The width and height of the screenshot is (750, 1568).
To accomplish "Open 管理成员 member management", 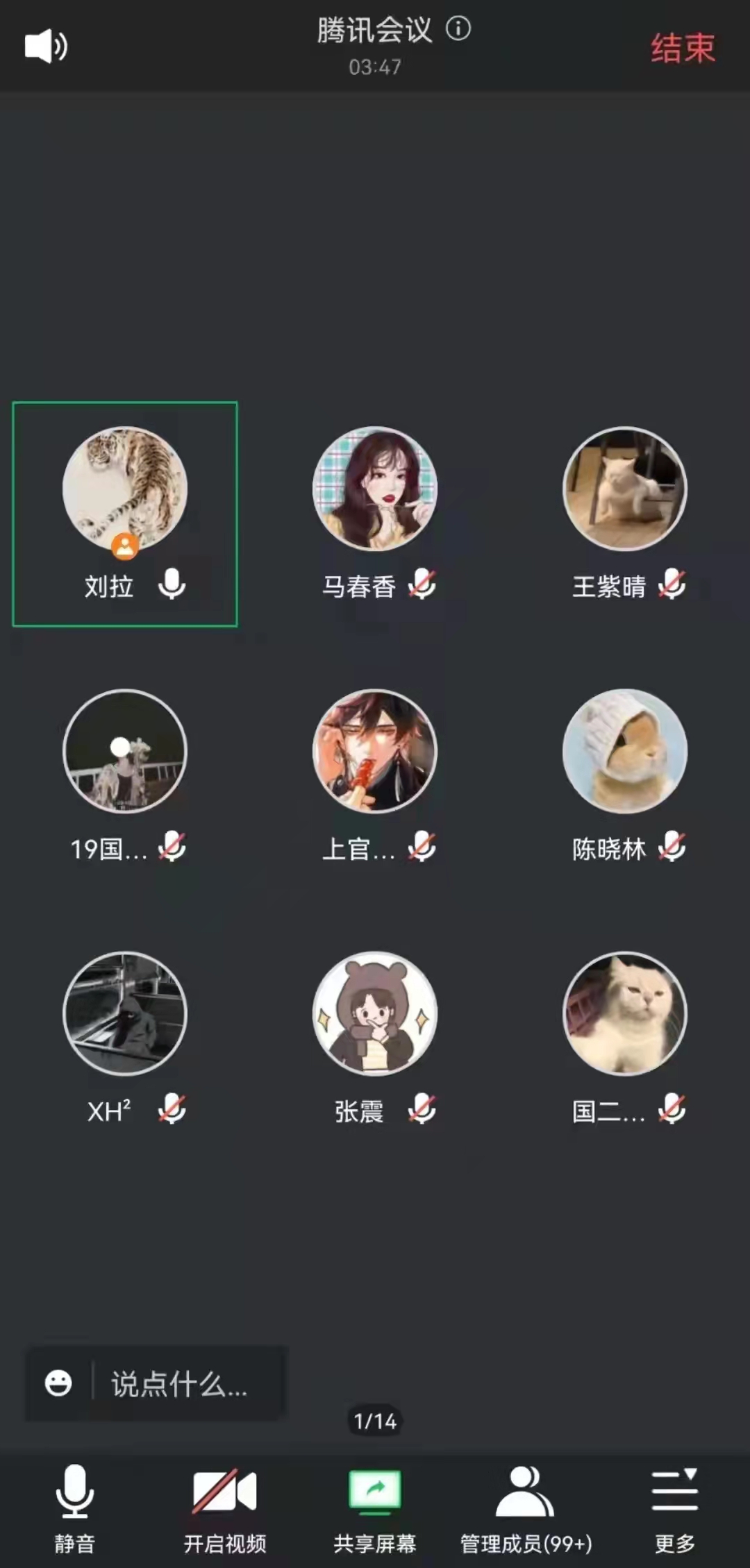I will (x=526, y=1508).
